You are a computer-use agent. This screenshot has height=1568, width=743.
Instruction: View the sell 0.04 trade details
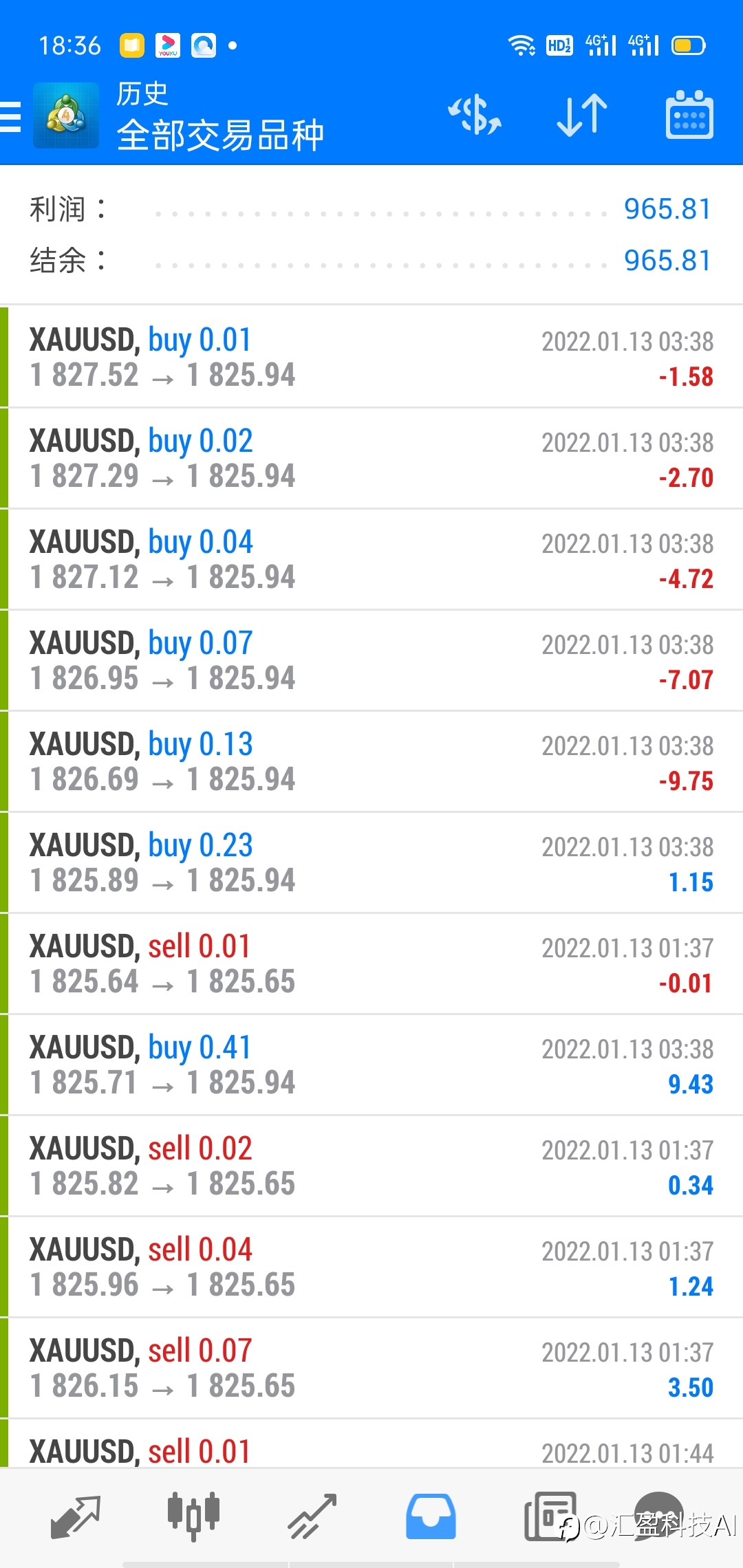click(371, 1267)
